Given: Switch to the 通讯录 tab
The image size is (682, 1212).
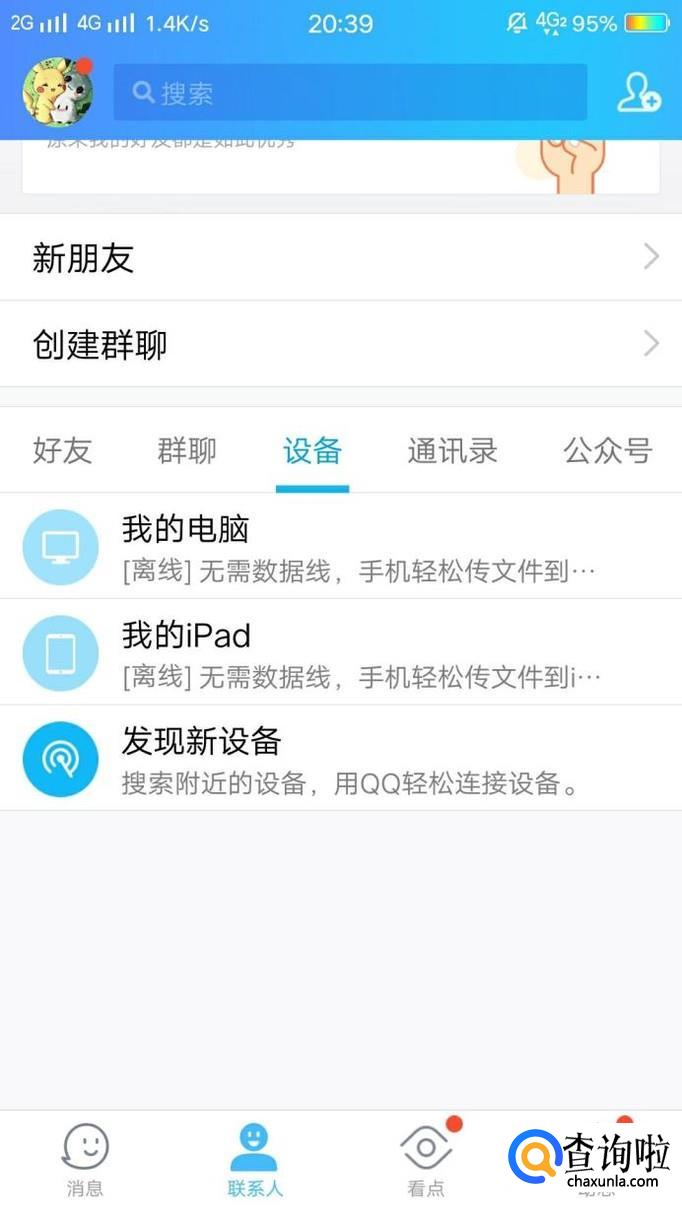Looking at the screenshot, I should [x=452, y=451].
